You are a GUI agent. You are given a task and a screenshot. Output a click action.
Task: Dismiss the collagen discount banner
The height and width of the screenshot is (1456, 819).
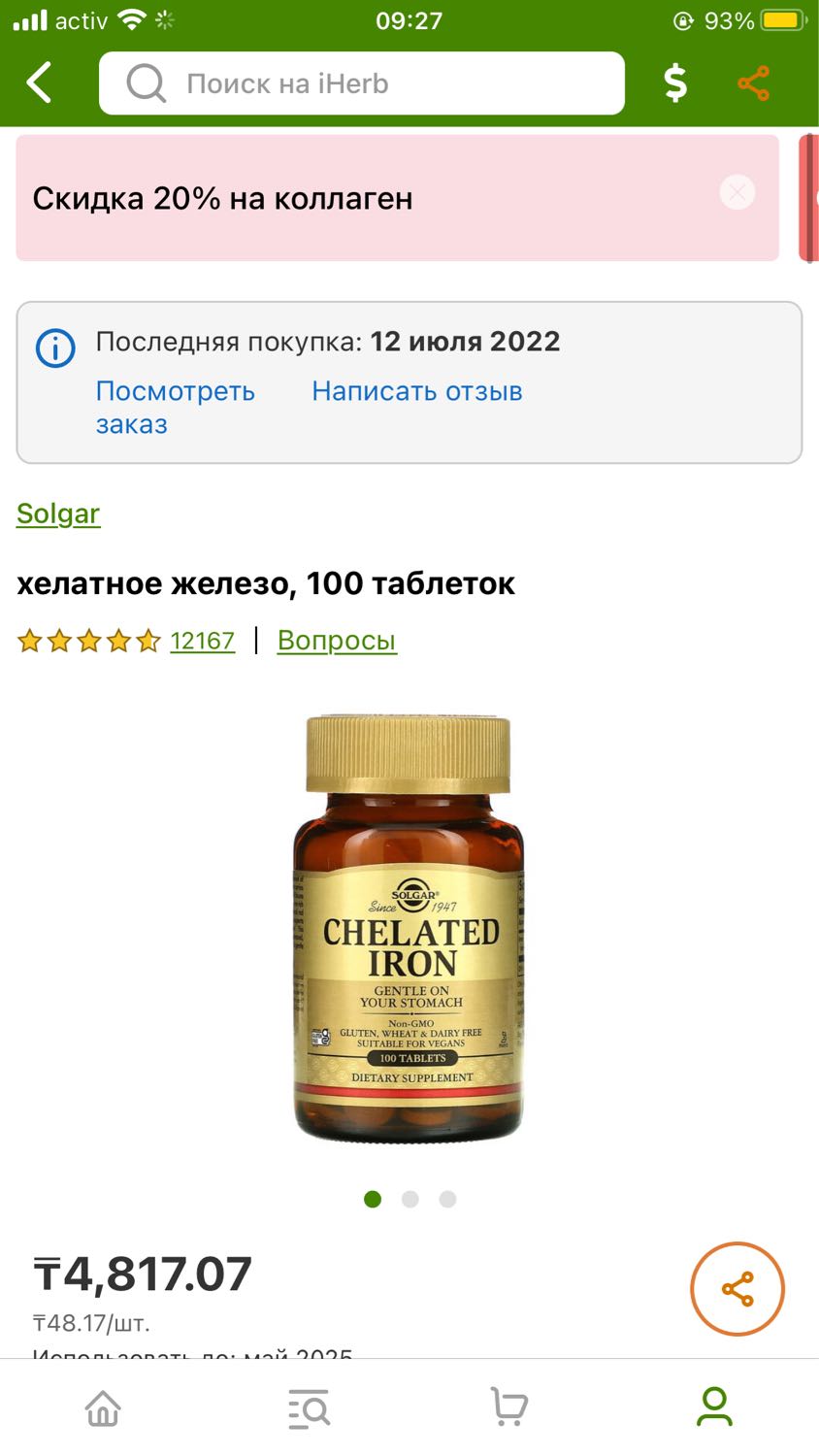tap(737, 192)
